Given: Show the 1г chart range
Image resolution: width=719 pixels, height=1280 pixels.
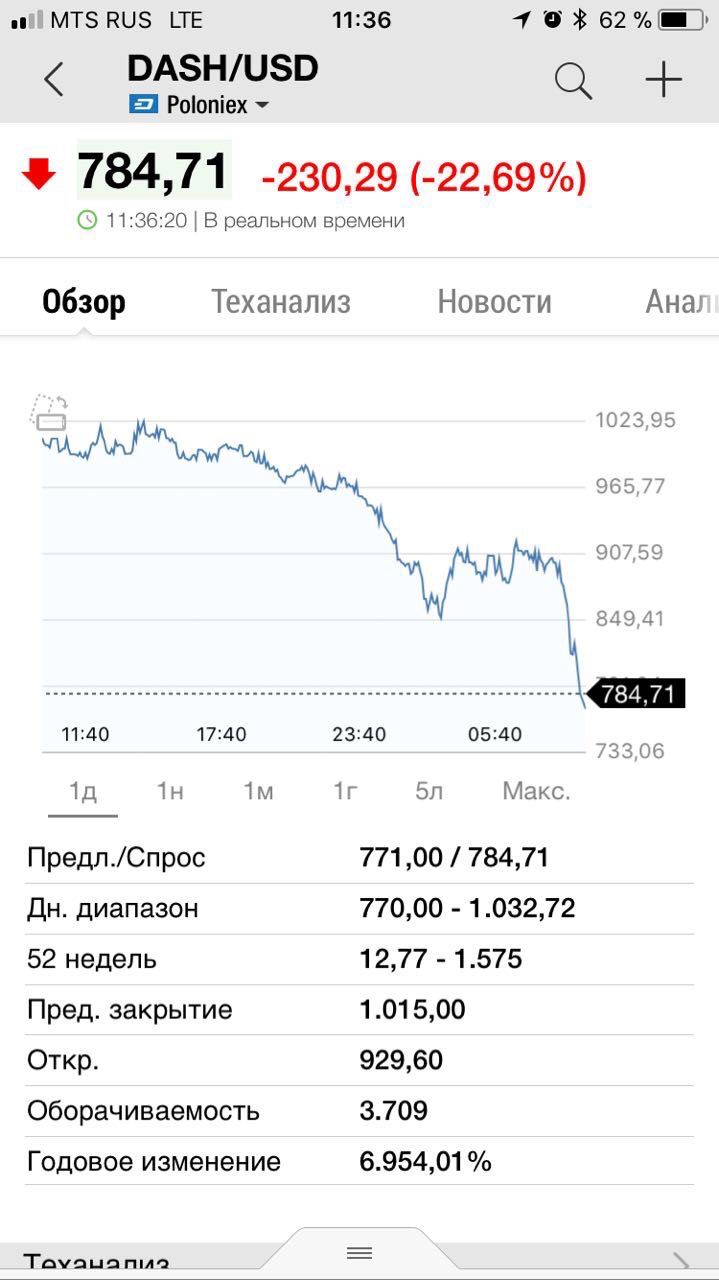Looking at the screenshot, I should [345, 792].
